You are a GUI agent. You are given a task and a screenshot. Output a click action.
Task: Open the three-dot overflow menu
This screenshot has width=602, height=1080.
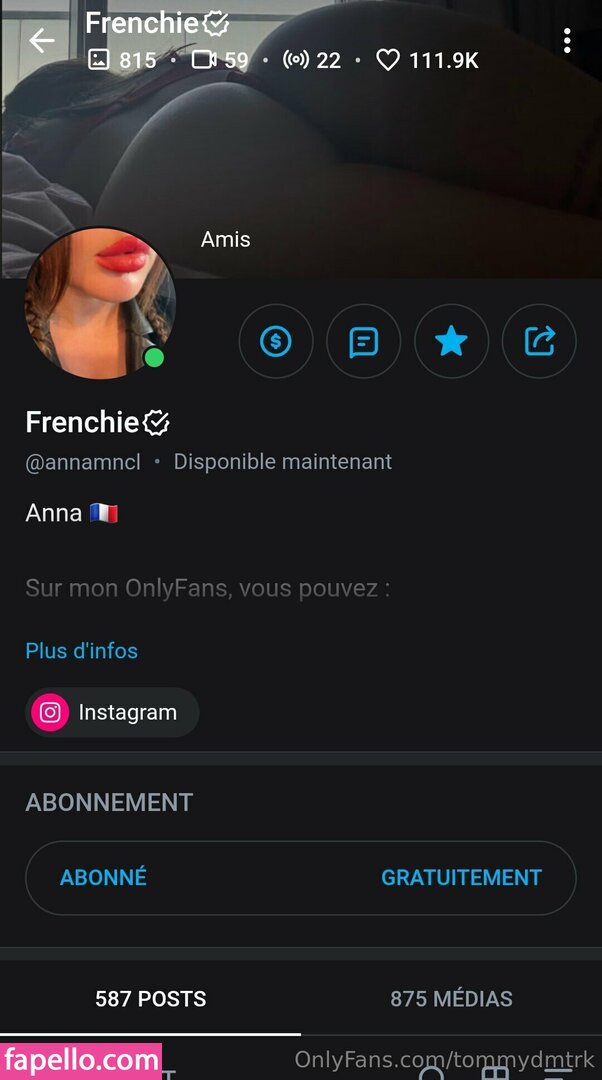[x=567, y=41]
